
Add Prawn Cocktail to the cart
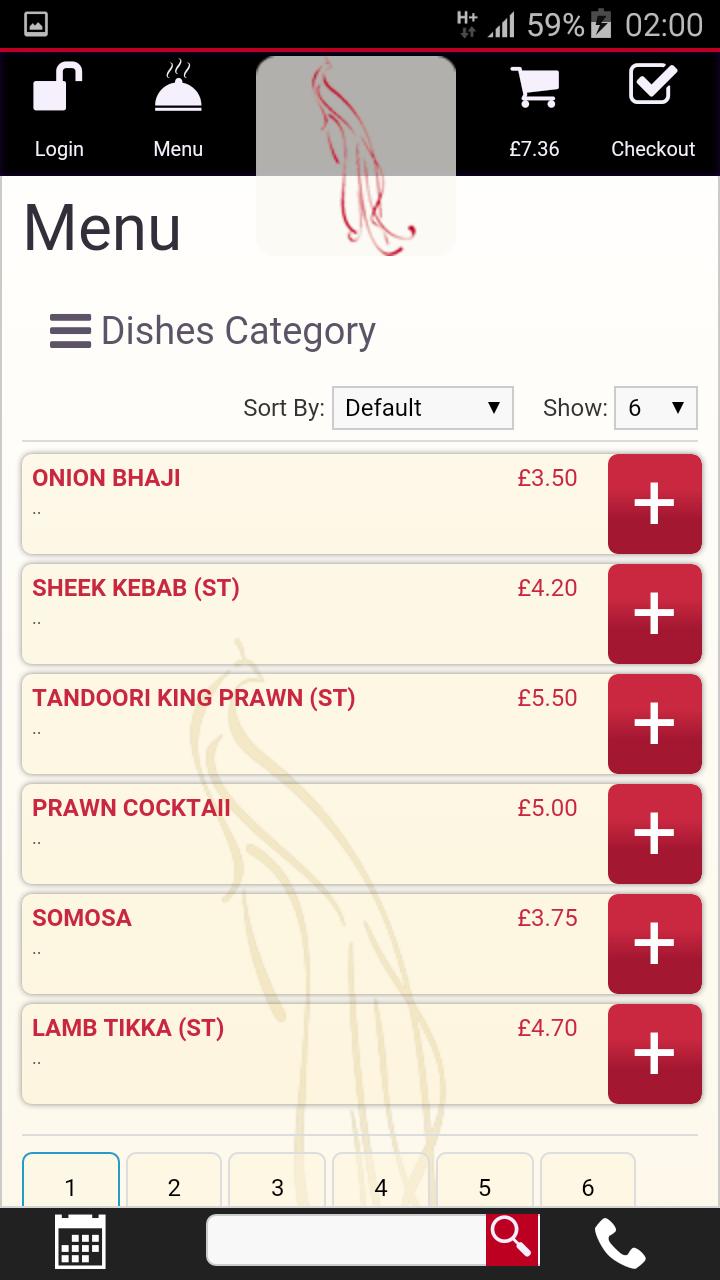pos(654,834)
